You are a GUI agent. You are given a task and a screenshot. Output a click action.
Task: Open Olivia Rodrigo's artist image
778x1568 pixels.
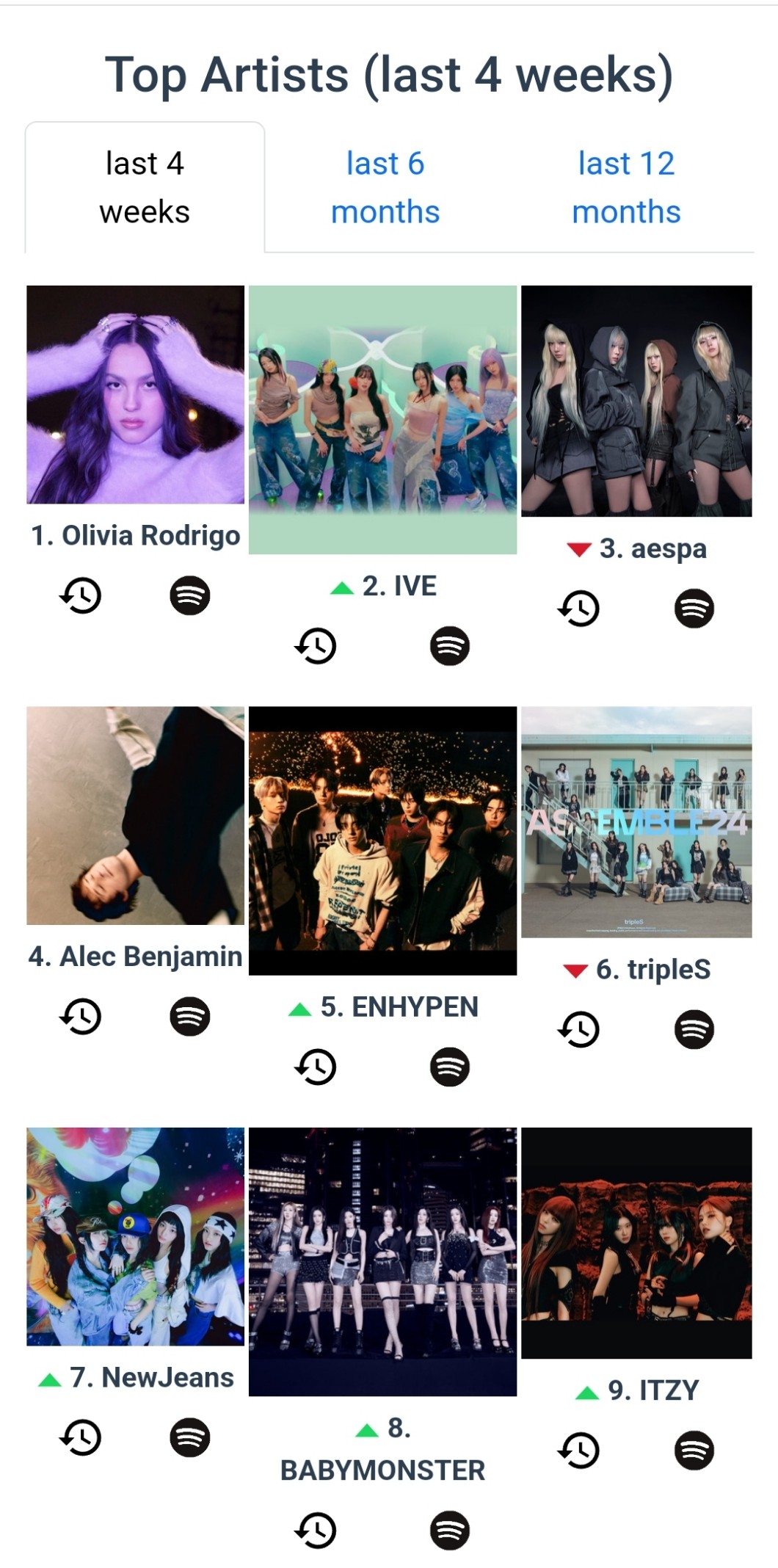coord(136,394)
